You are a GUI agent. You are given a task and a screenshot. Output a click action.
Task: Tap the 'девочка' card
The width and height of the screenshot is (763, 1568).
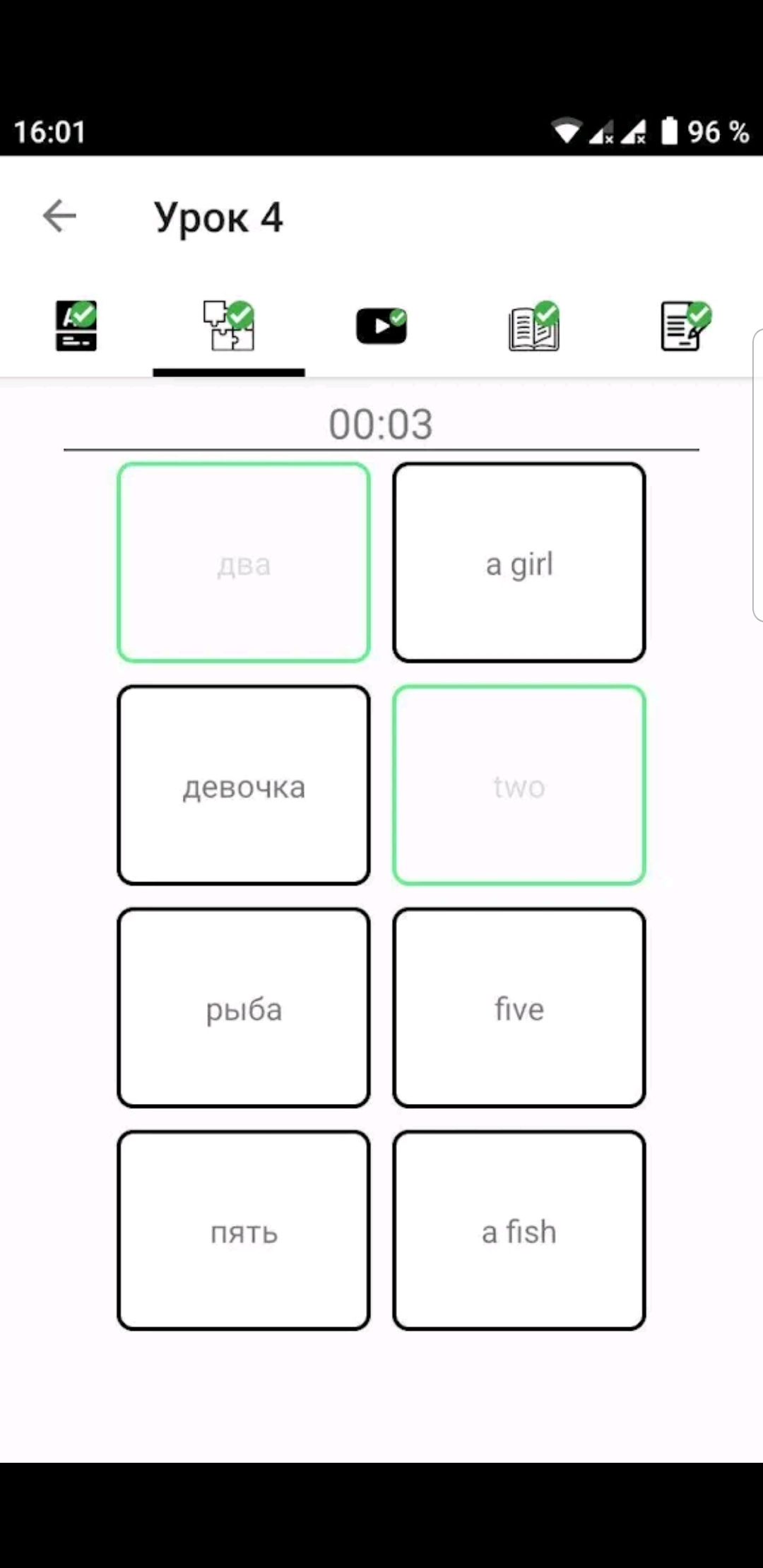click(244, 785)
